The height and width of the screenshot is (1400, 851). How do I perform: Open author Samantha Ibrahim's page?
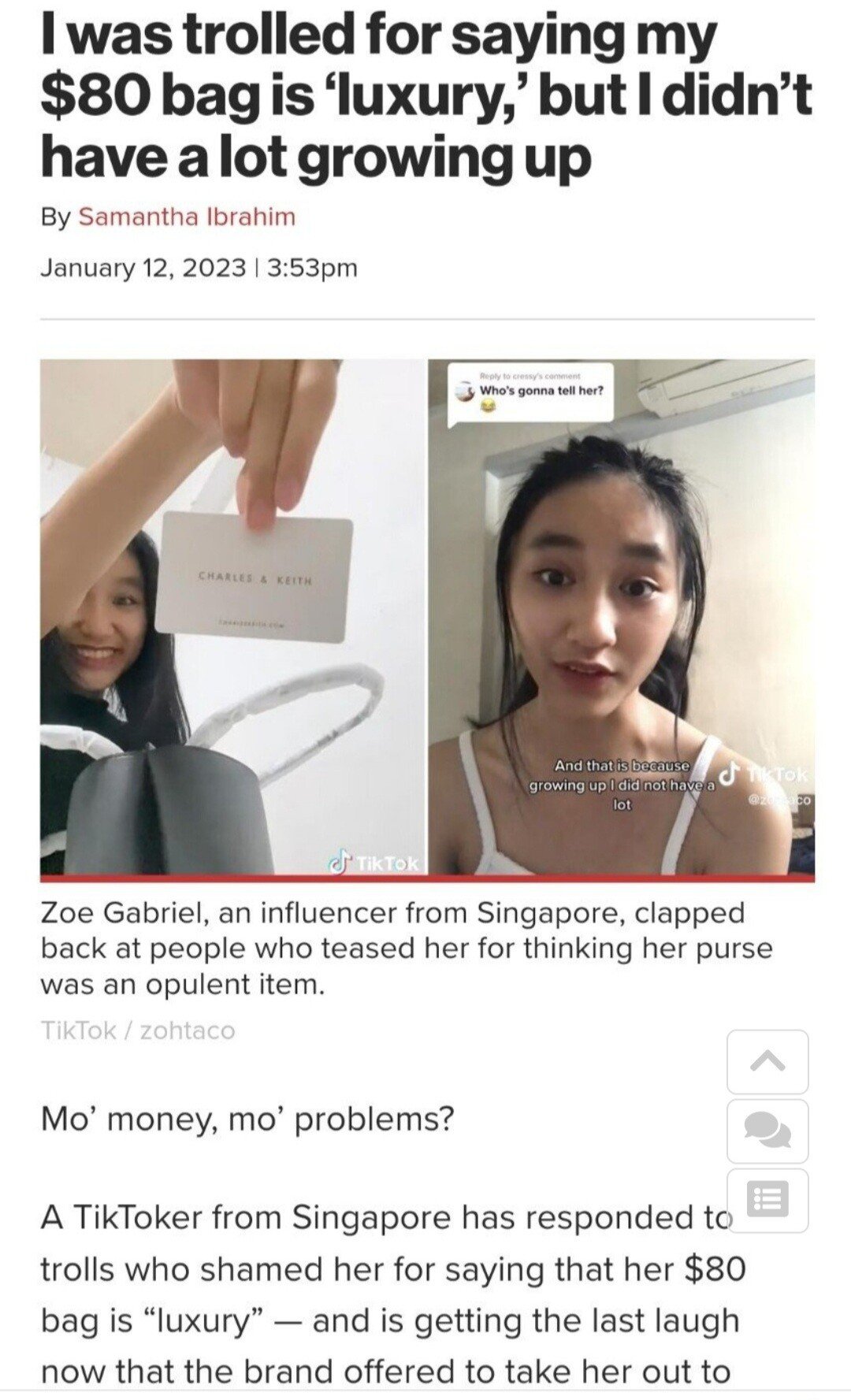click(x=187, y=217)
